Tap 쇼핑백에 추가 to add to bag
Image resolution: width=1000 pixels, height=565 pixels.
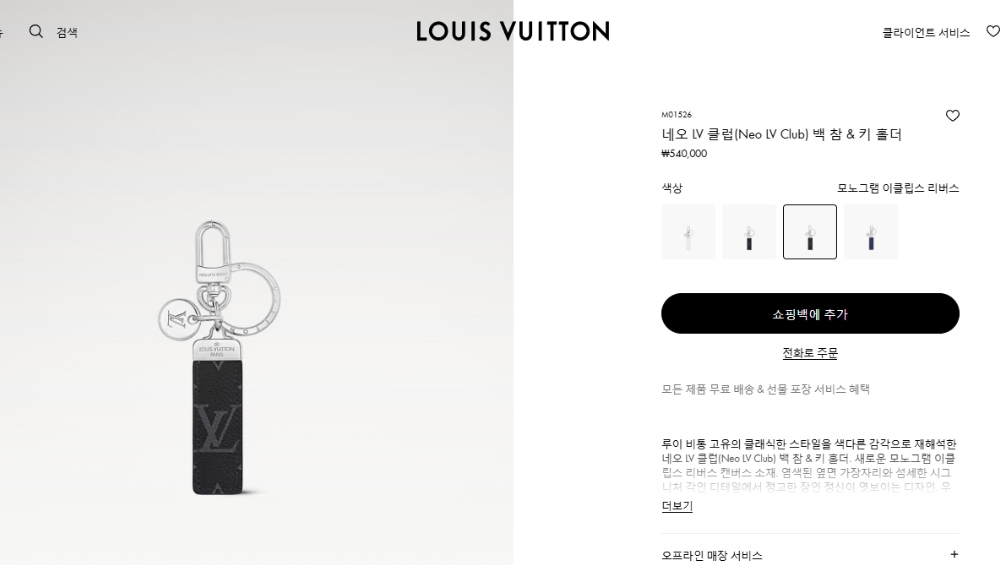click(810, 314)
